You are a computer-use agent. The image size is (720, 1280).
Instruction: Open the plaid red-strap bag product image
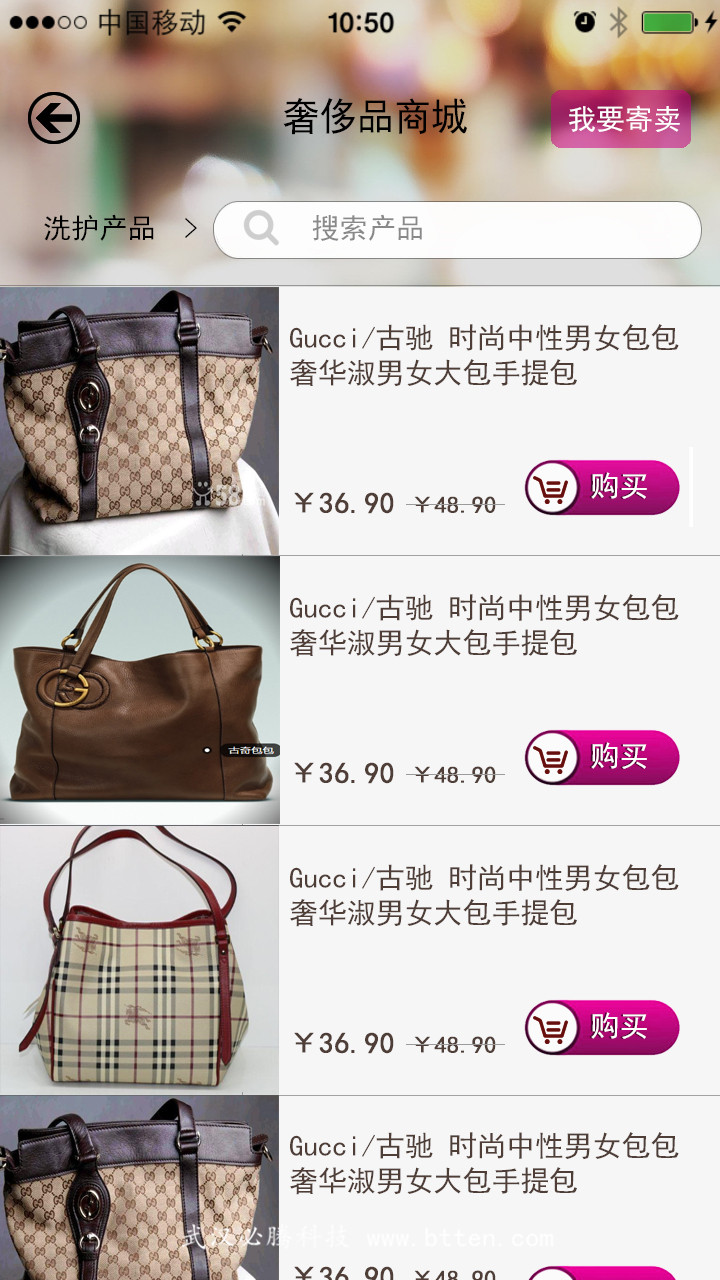pos(139,960)
